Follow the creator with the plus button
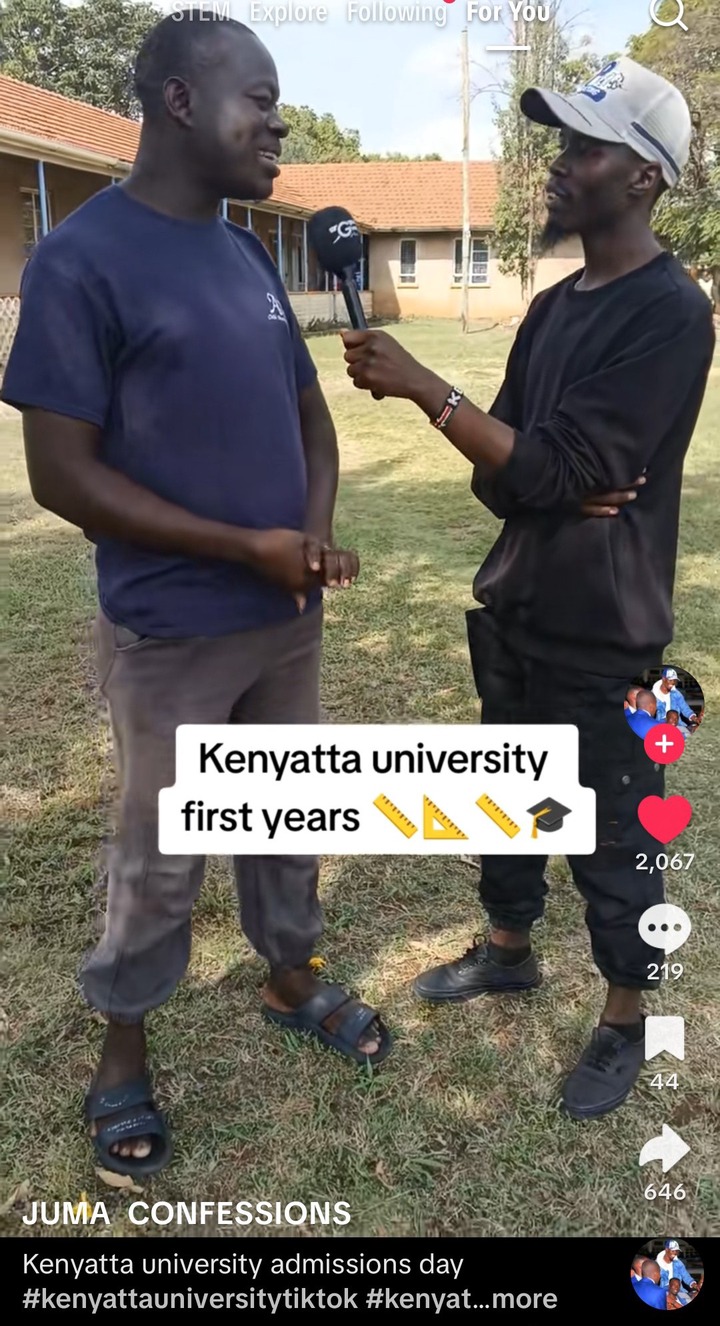 tap(664, 744)
